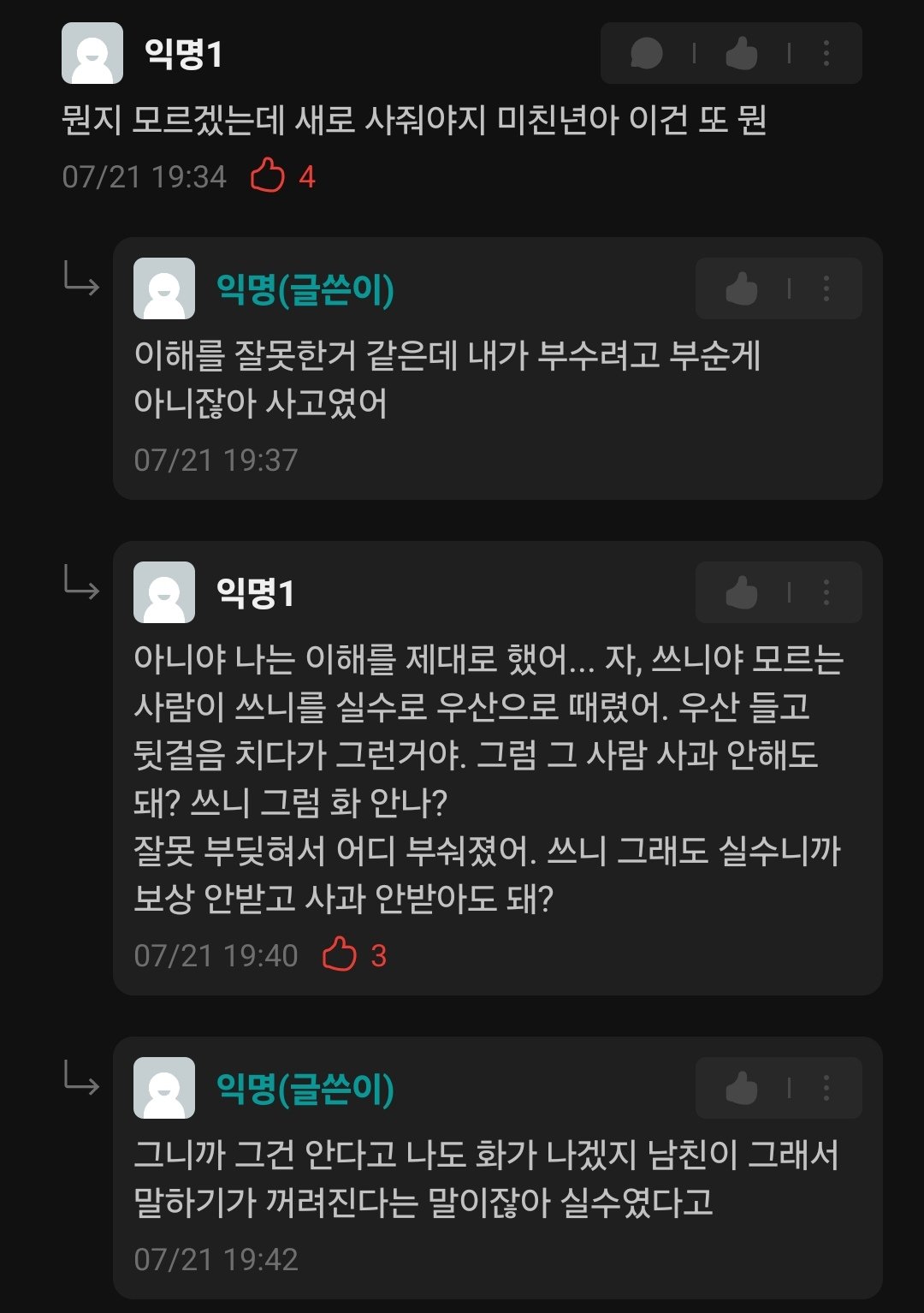
Task: Like 글쓴이's reply posted at 19:42
Action: tap(741, 1088)
